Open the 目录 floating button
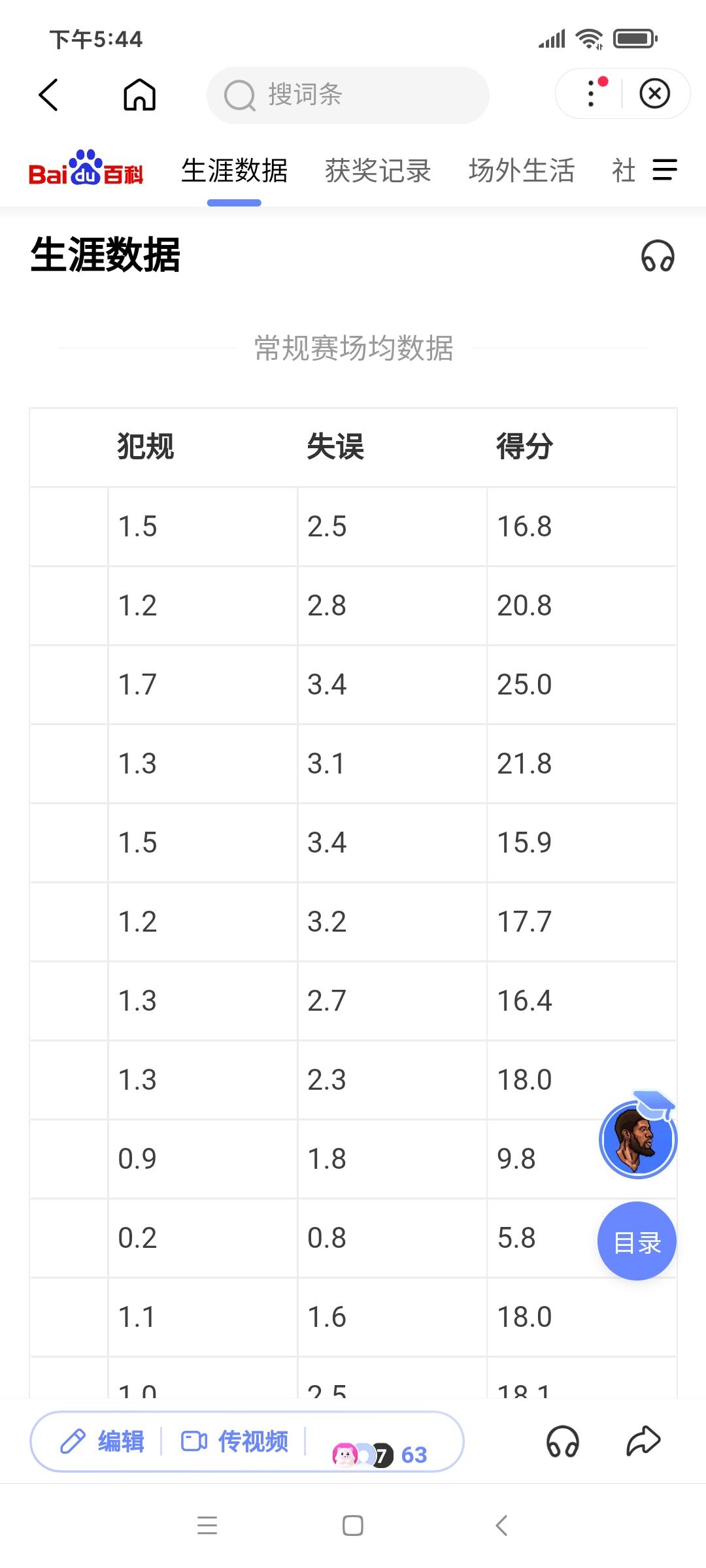The width and height of the screenshot is (706, 1568). point(637,1241)
